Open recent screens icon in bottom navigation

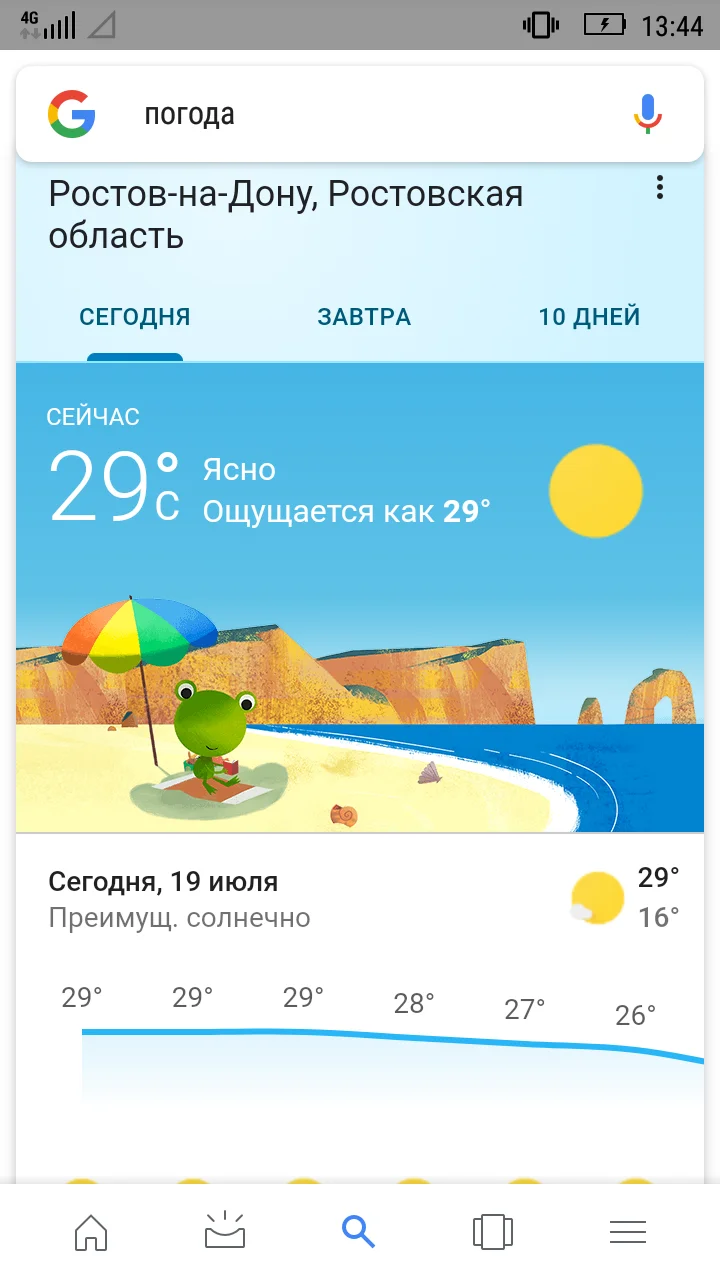(491, 1232)
